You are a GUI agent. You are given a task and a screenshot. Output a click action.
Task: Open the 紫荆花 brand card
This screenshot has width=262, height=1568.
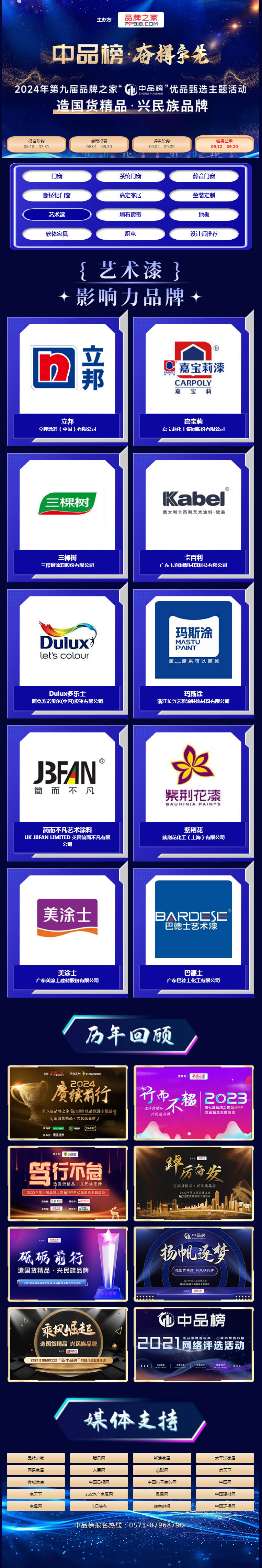pos(193,786)
